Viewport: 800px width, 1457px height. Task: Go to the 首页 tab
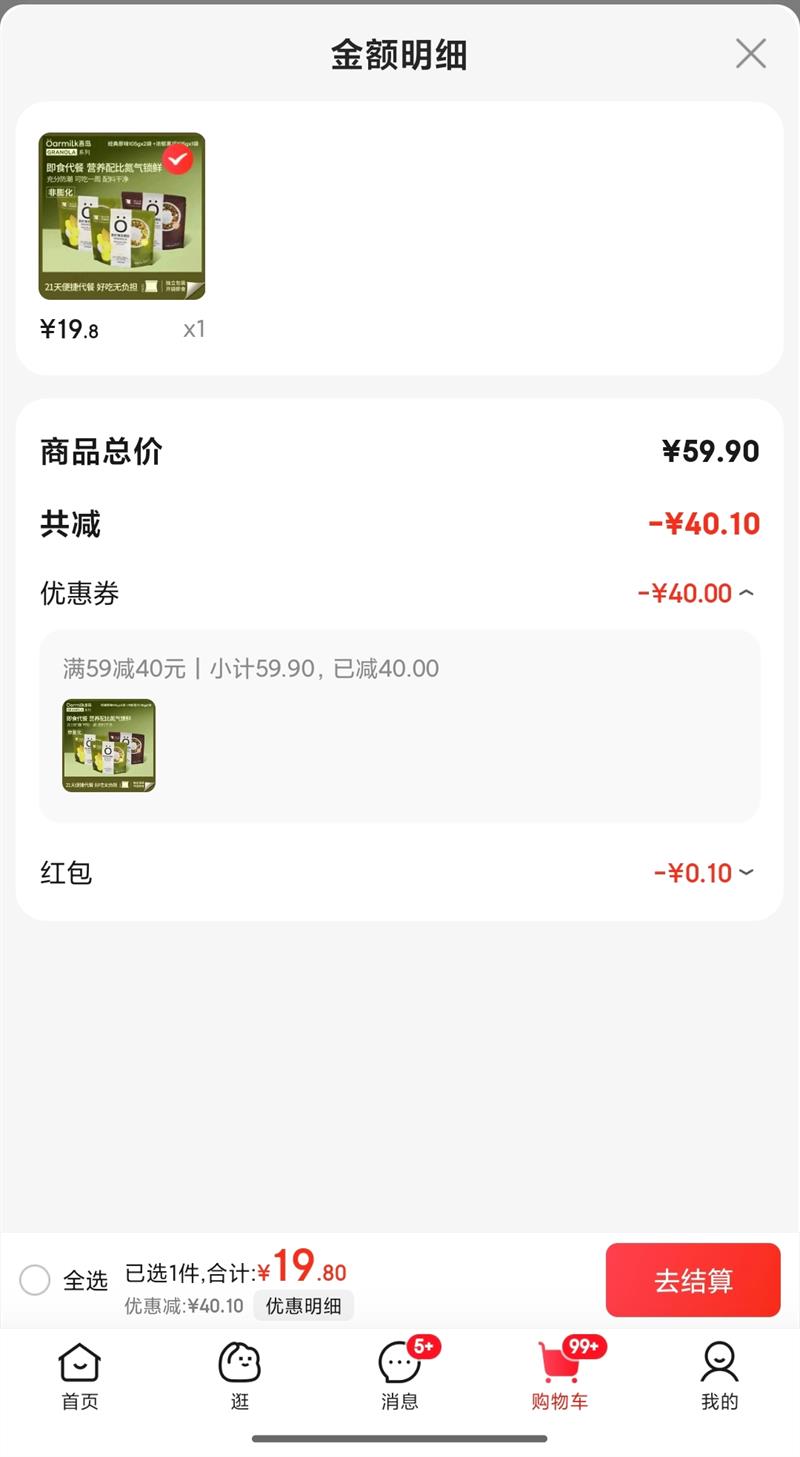(x=80, y=1376)
